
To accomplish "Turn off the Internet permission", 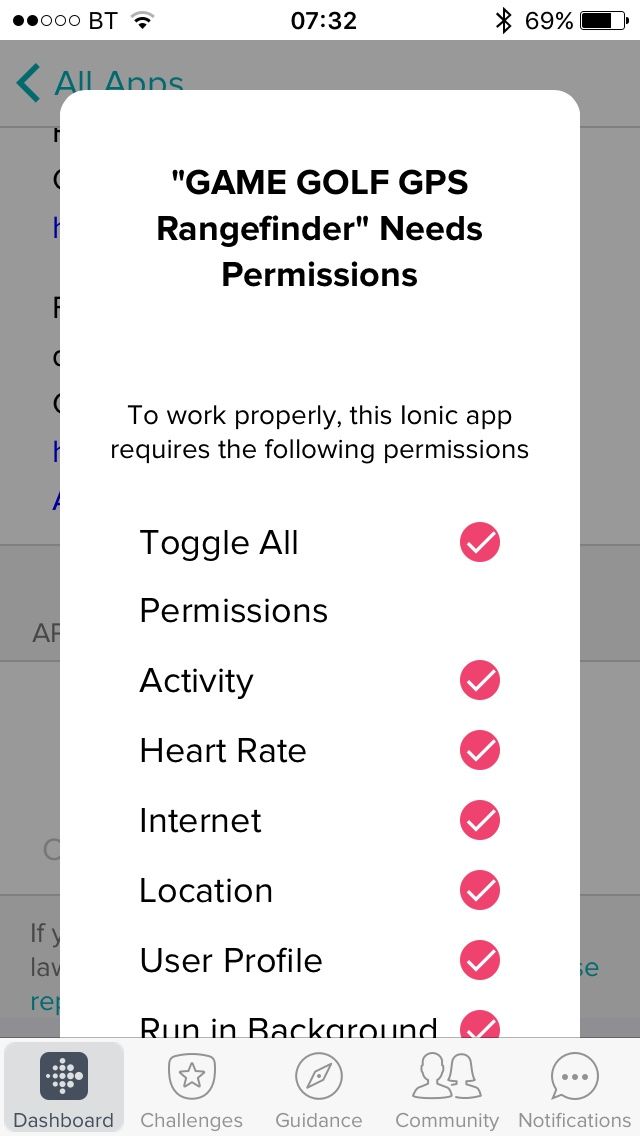I will pos(479,821).
